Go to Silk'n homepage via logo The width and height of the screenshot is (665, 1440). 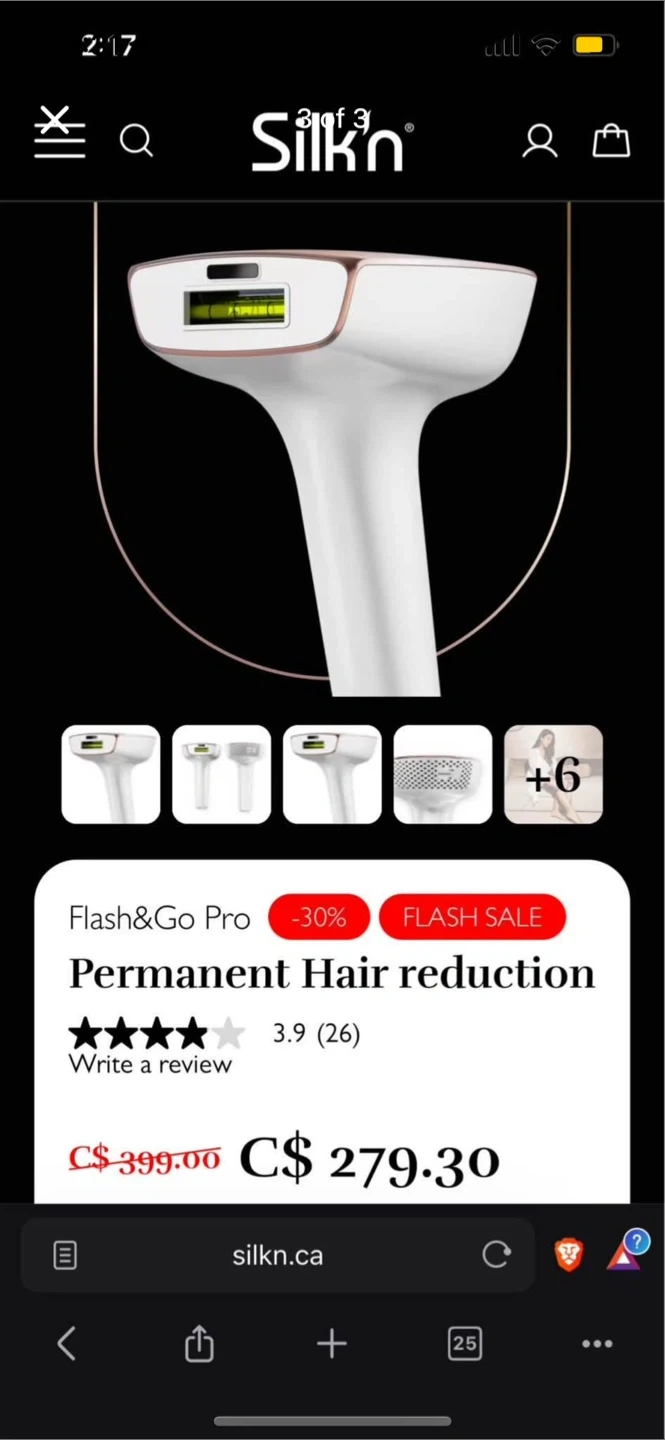[330, 143]
